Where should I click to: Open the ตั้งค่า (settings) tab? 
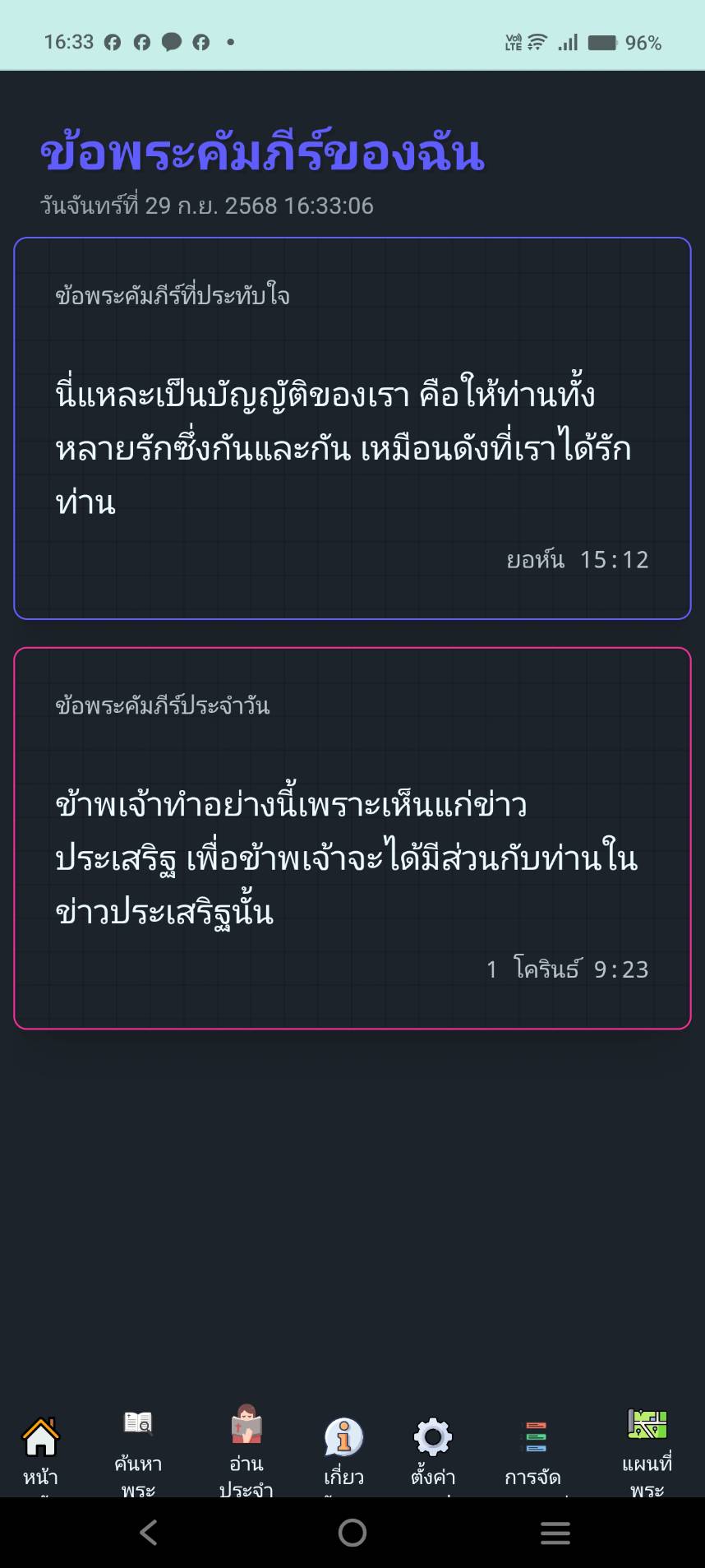(x=433, y=1451)
